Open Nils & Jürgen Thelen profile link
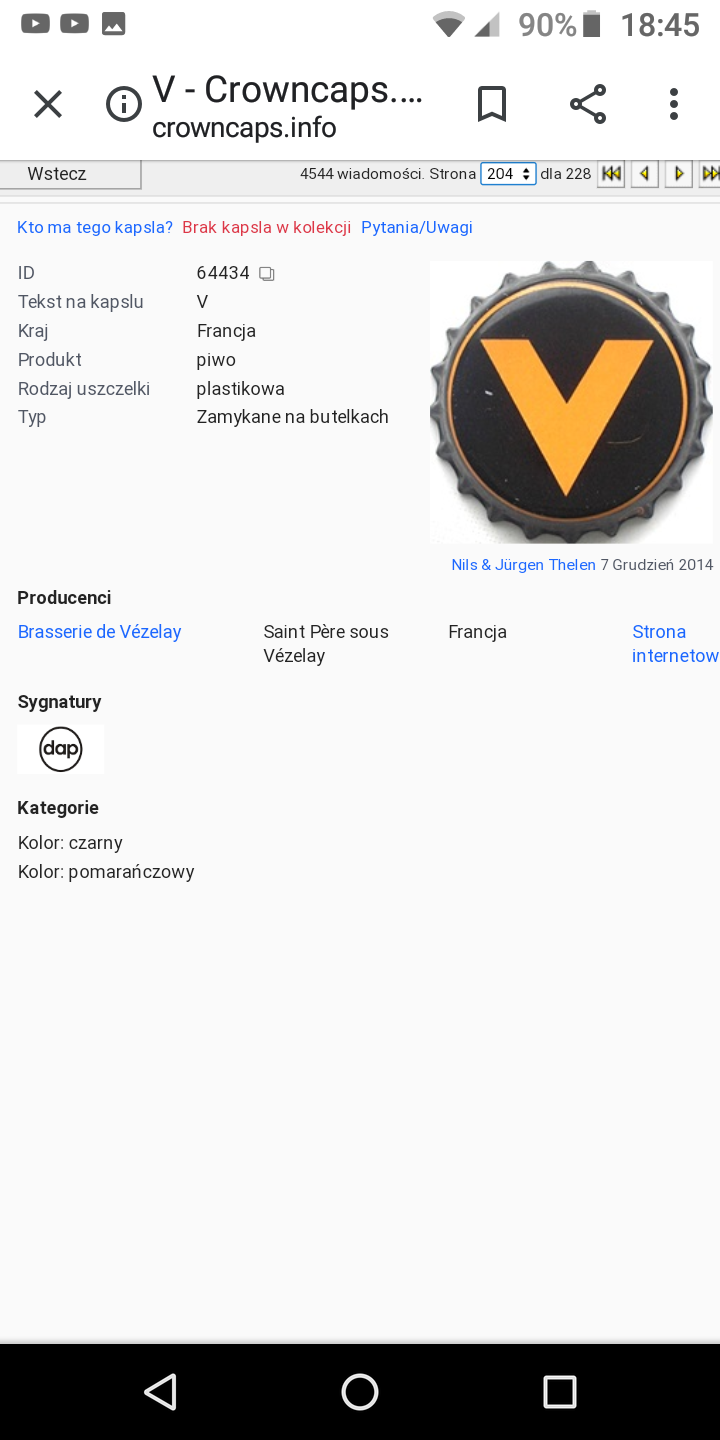The height and width of the screenshot is (1440, 720). [523, 565]
